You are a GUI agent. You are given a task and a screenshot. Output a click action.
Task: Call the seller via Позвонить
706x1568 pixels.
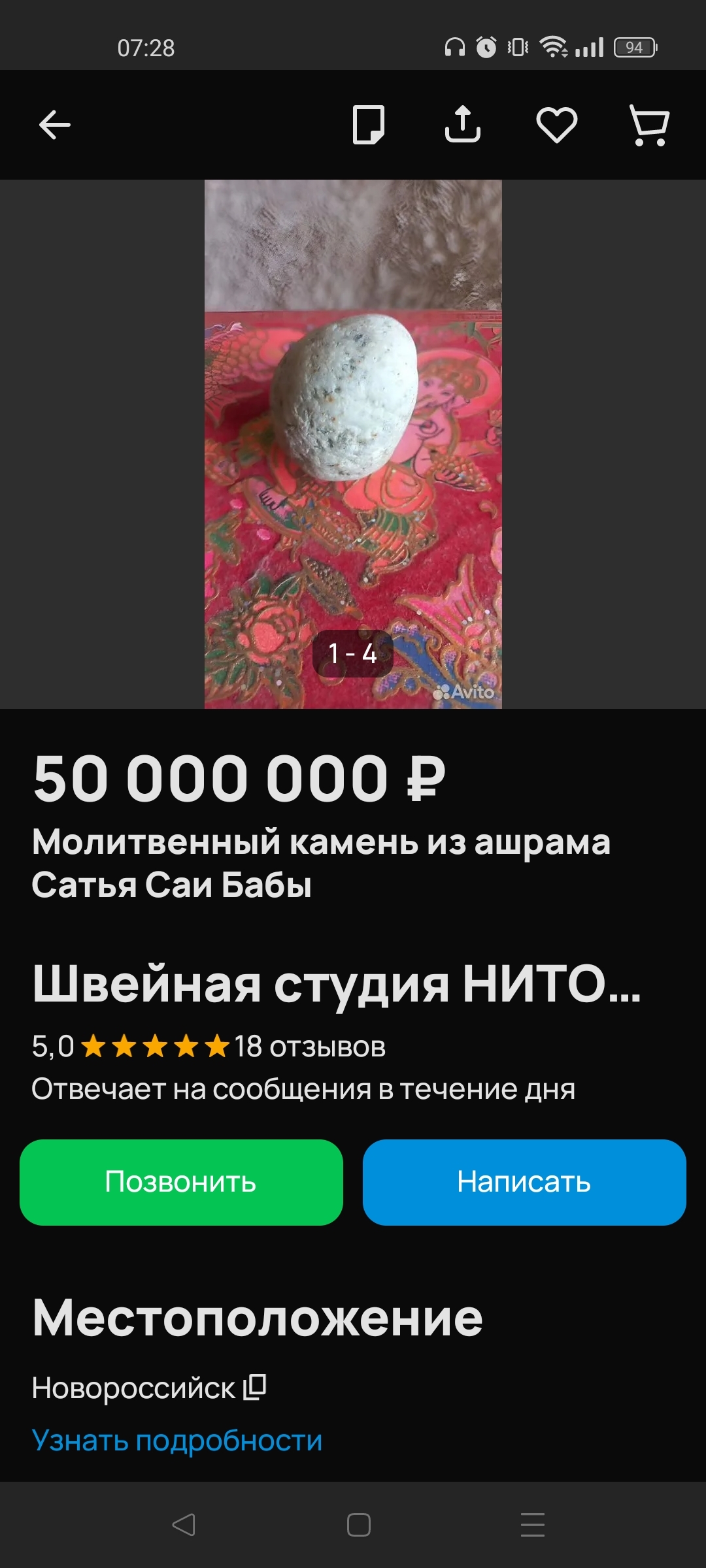pyautogui.click(x=181, y=1182)
